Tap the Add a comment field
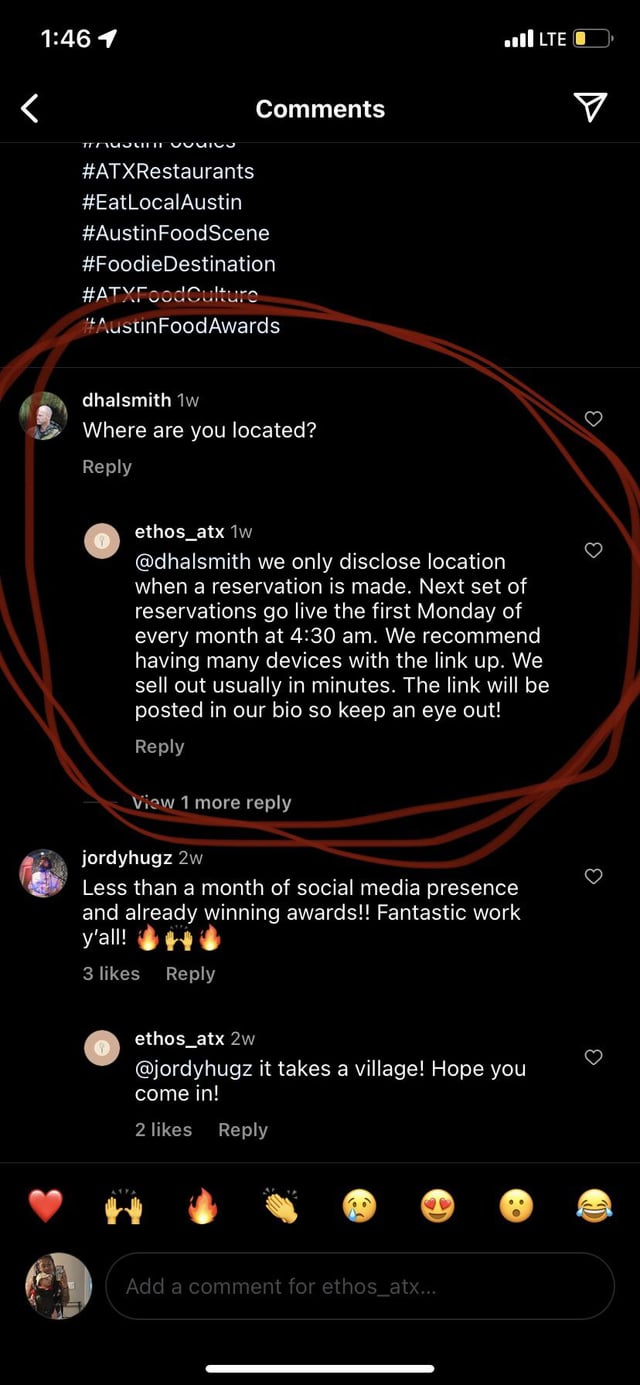 point(360,1287)
